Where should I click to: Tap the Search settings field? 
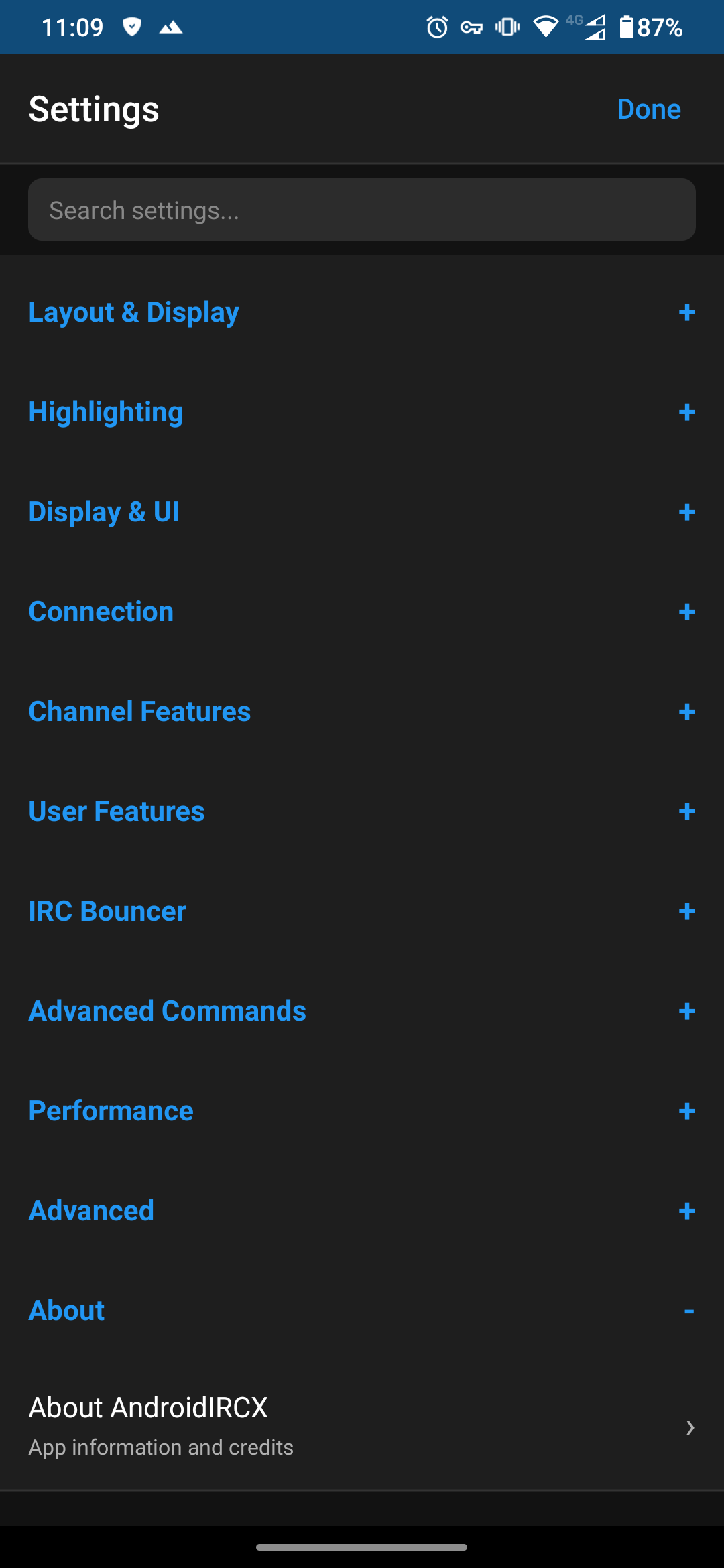(x=362, y=209)
